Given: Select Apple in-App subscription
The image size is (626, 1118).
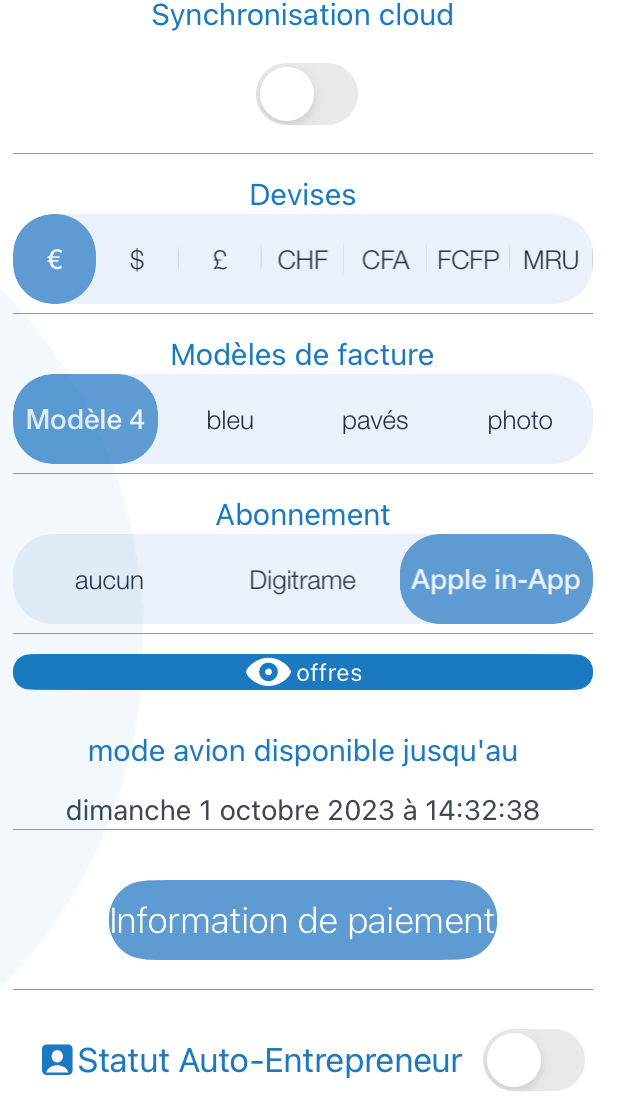Looking at the screenshot, I should coord(496,580).
